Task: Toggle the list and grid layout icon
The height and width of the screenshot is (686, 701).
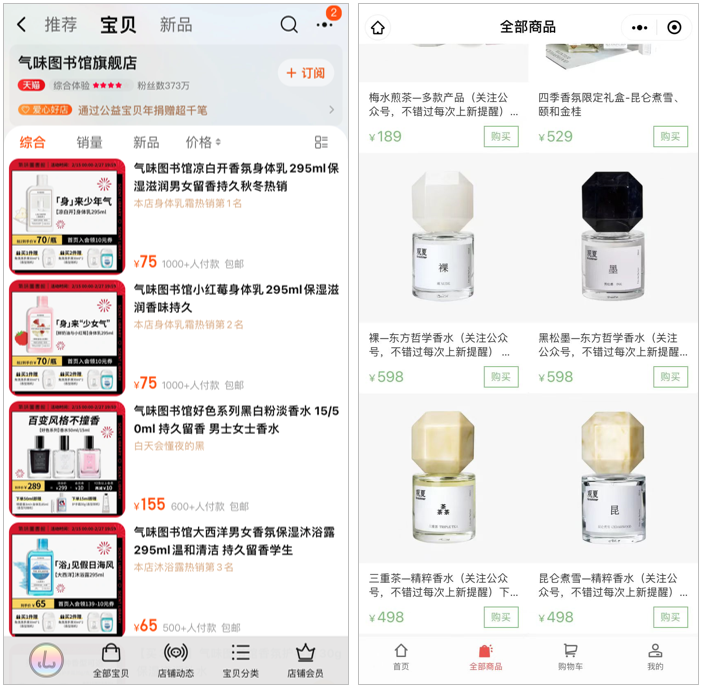Action: pyautogui.click(x=321, y=143)
